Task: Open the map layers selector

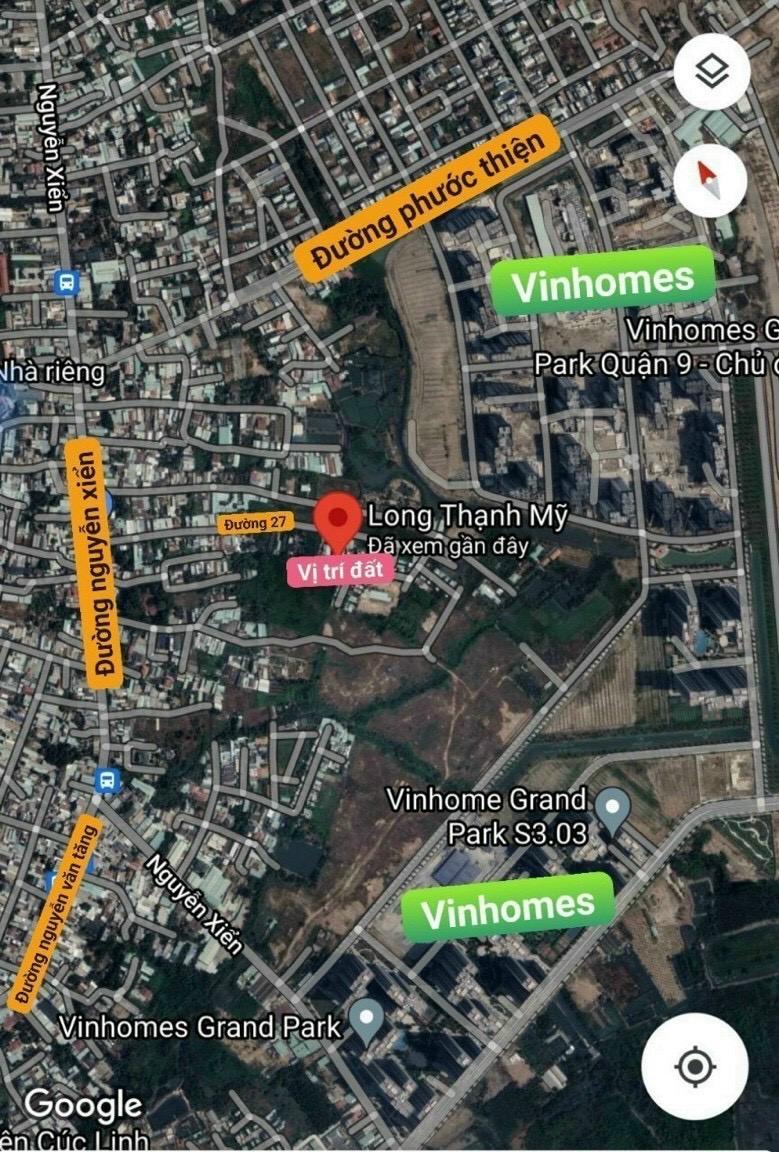Action: pyautogui.click(x=711, y=72)
